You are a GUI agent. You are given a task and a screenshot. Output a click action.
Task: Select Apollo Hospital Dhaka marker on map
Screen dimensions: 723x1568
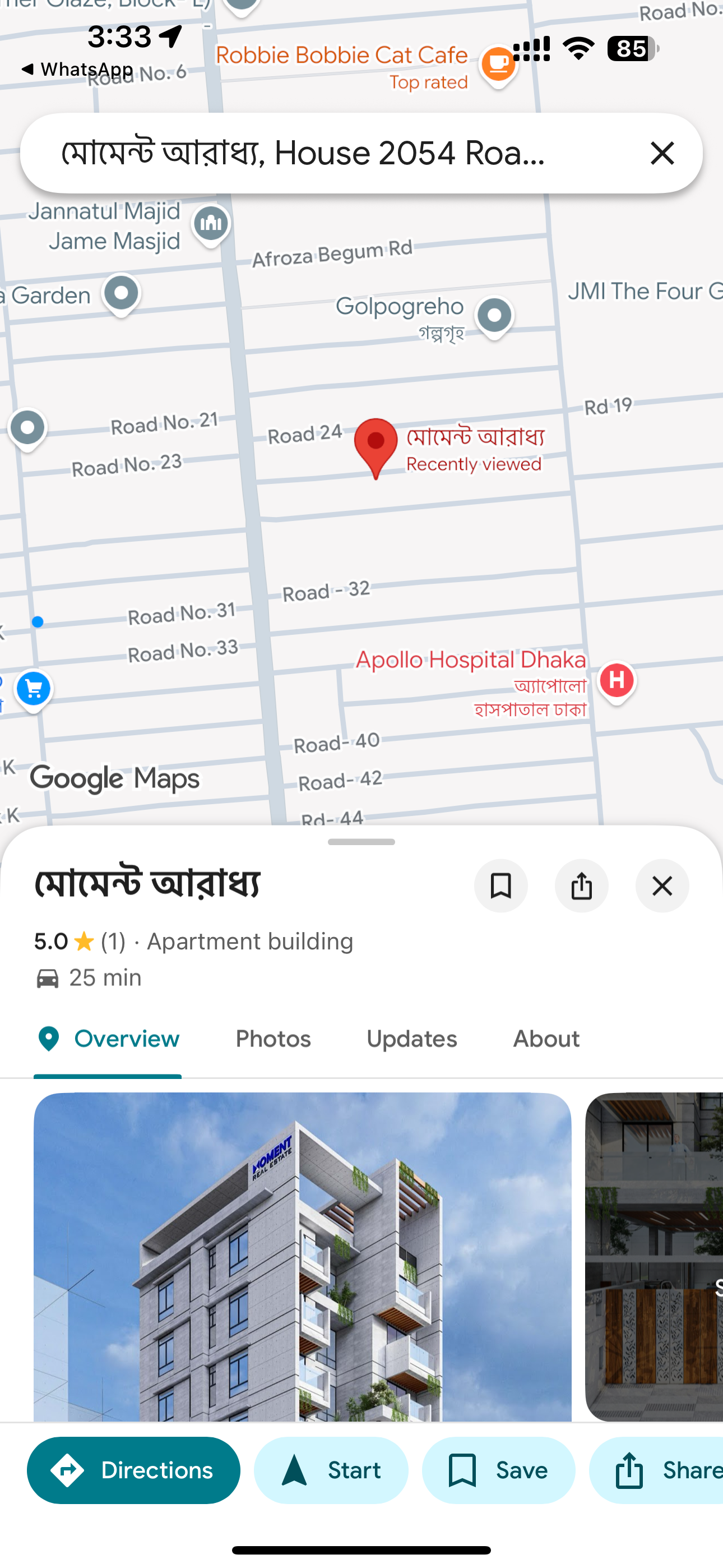[616, 680]
